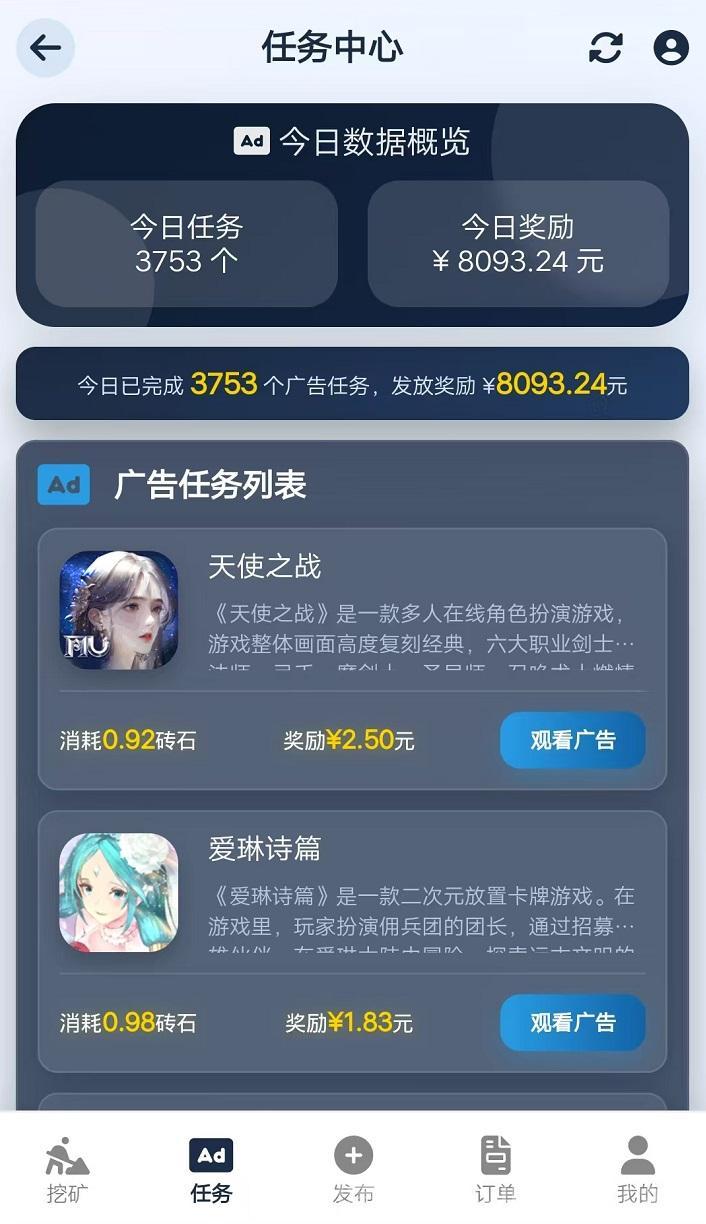
Task: Open the 发布 tab
Action: [353, 1169]
